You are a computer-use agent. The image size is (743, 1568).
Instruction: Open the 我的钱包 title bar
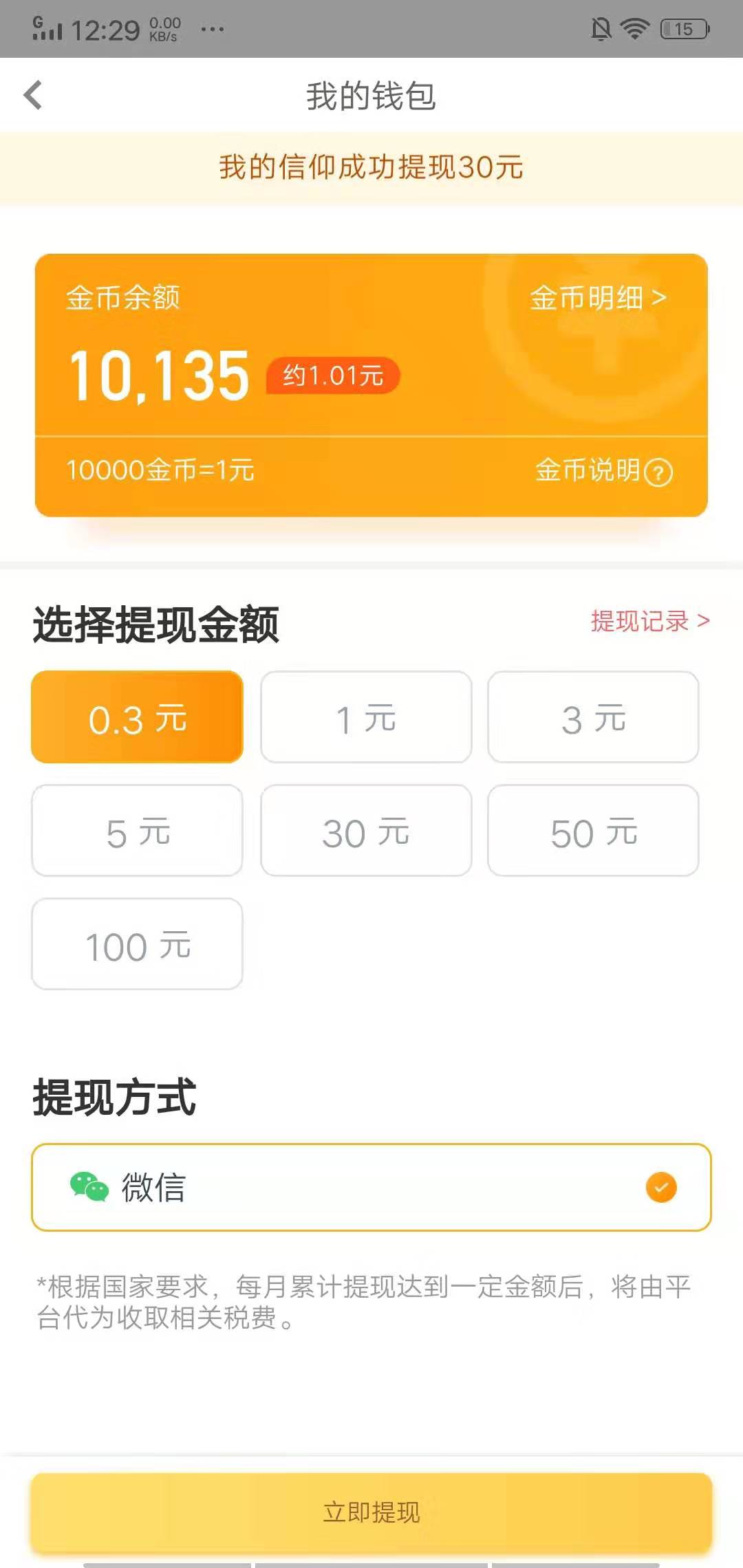pyautogui.click(x=371, y=96)
